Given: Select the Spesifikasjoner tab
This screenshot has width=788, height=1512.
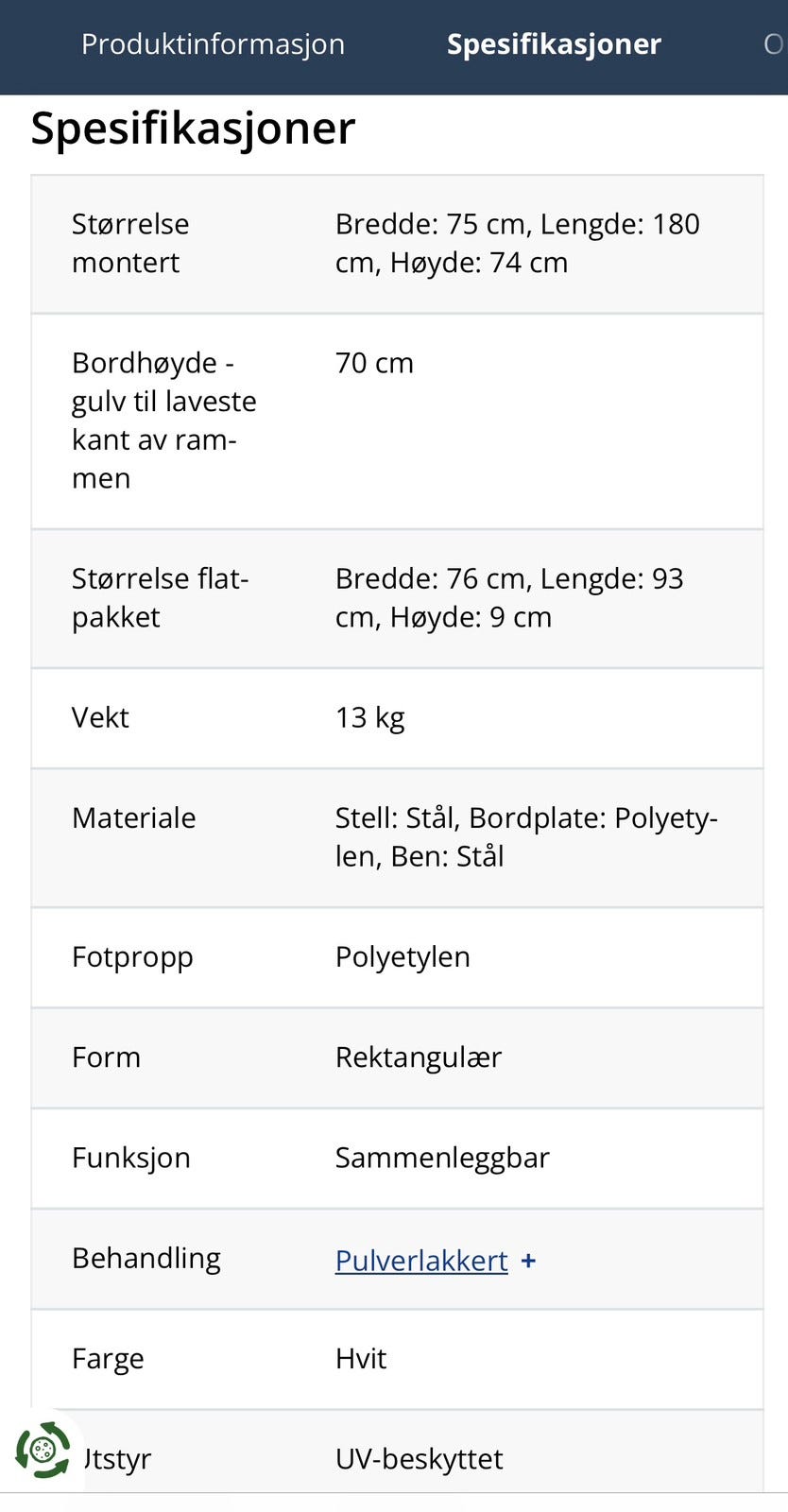Looking at the screenshot, I should (x=554, y=43).
